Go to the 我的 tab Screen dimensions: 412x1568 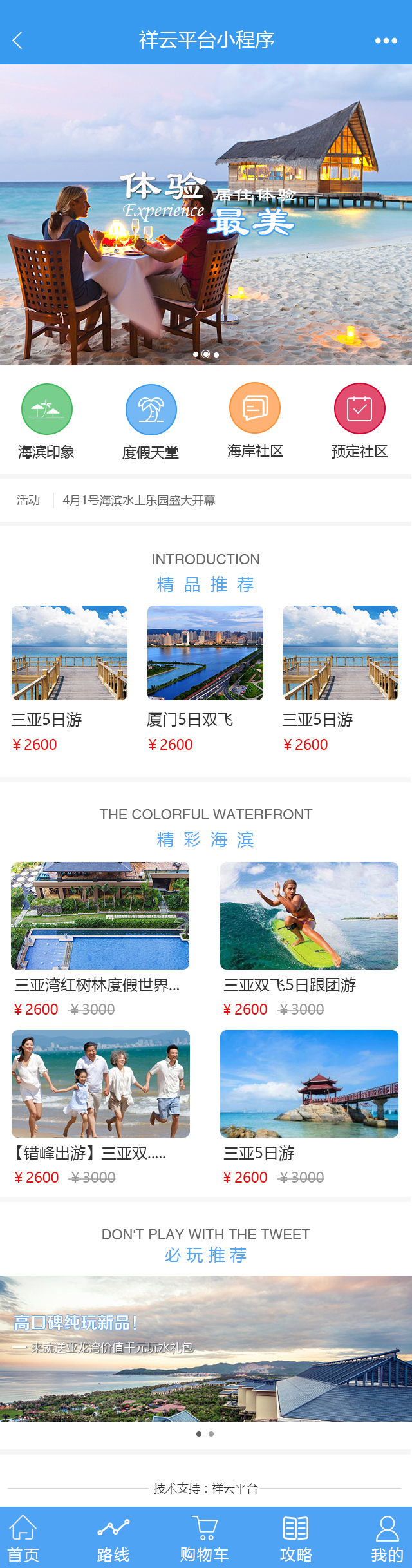387,1538
